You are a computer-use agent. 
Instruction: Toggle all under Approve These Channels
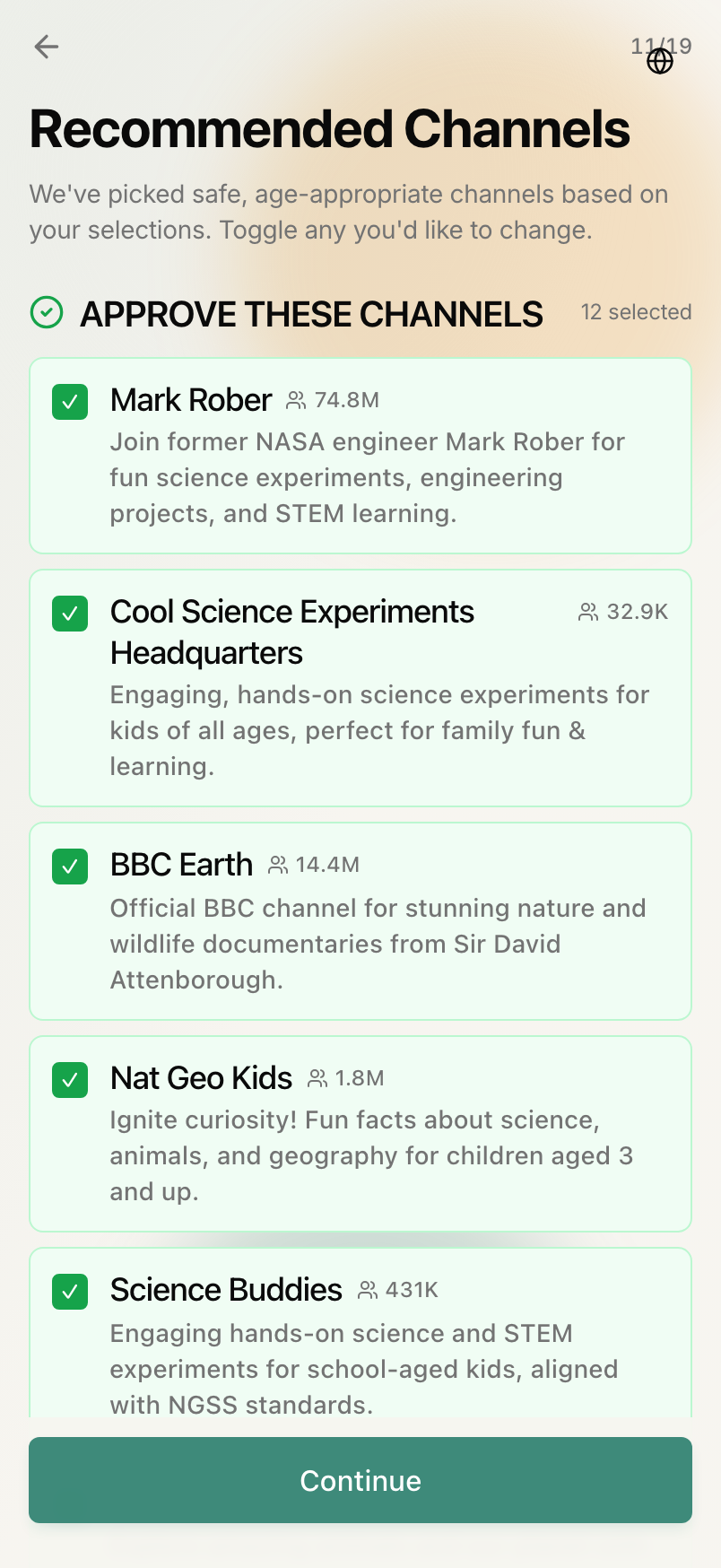coord(47,313)
